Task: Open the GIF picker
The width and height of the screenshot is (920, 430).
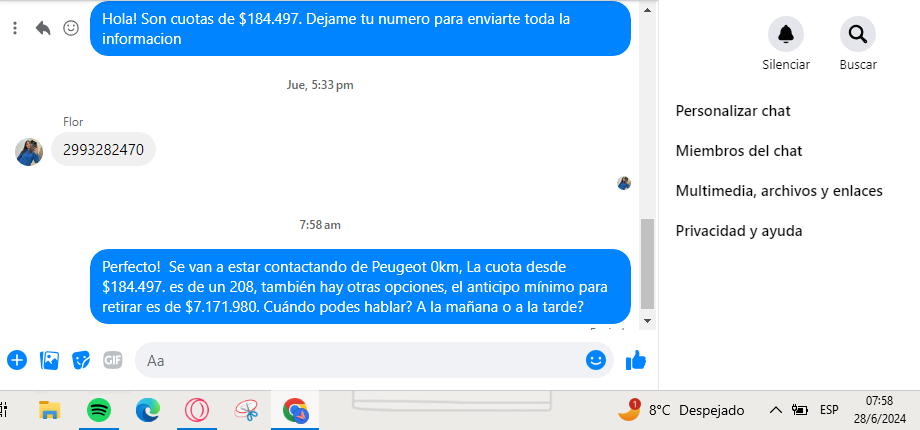Action: click(x=112, y=360)
